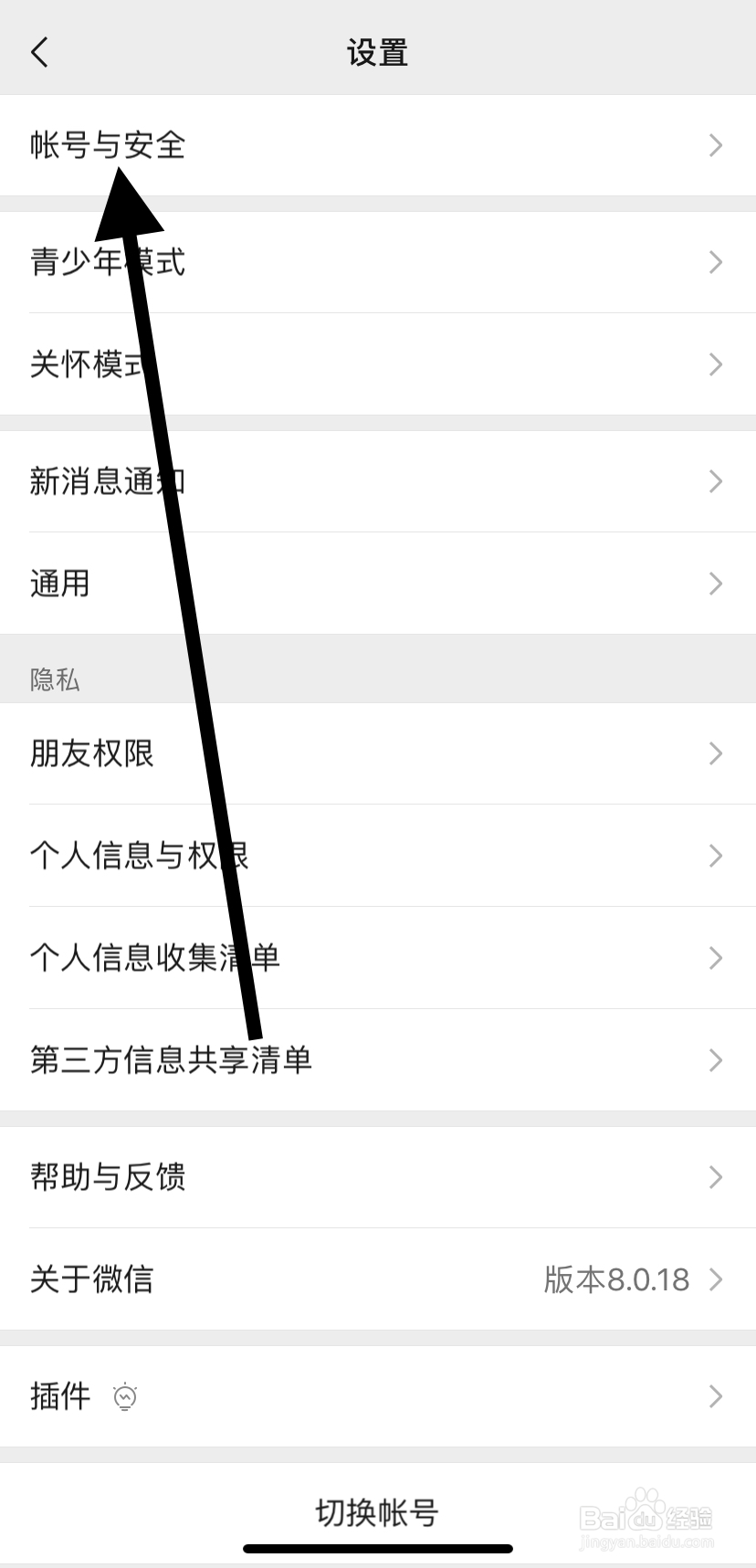
Task: Open 通用 (General) settings
Action: click(58, 584)
